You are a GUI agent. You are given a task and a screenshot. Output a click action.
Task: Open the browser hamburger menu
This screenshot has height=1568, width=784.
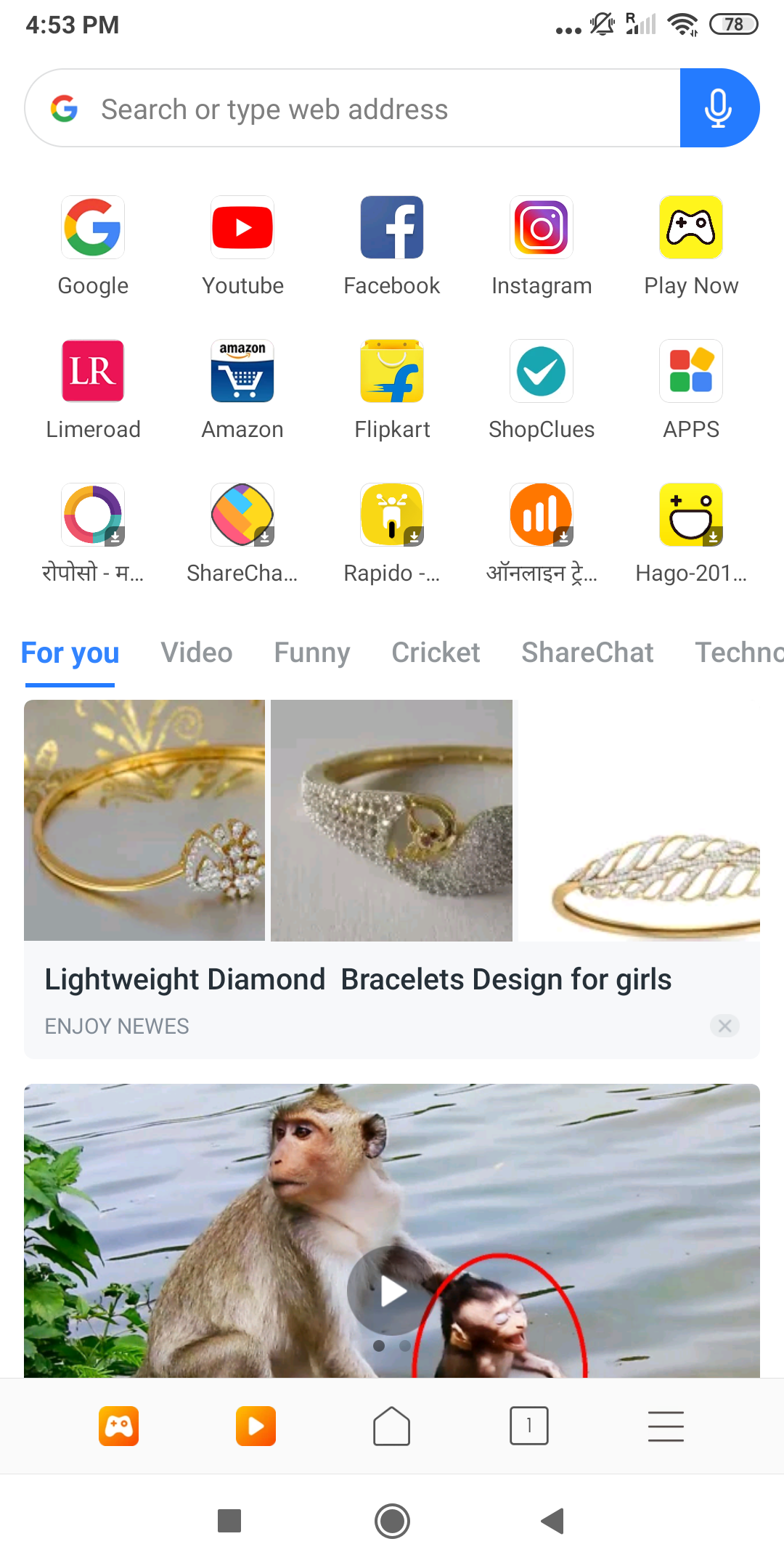[666, 1426]
